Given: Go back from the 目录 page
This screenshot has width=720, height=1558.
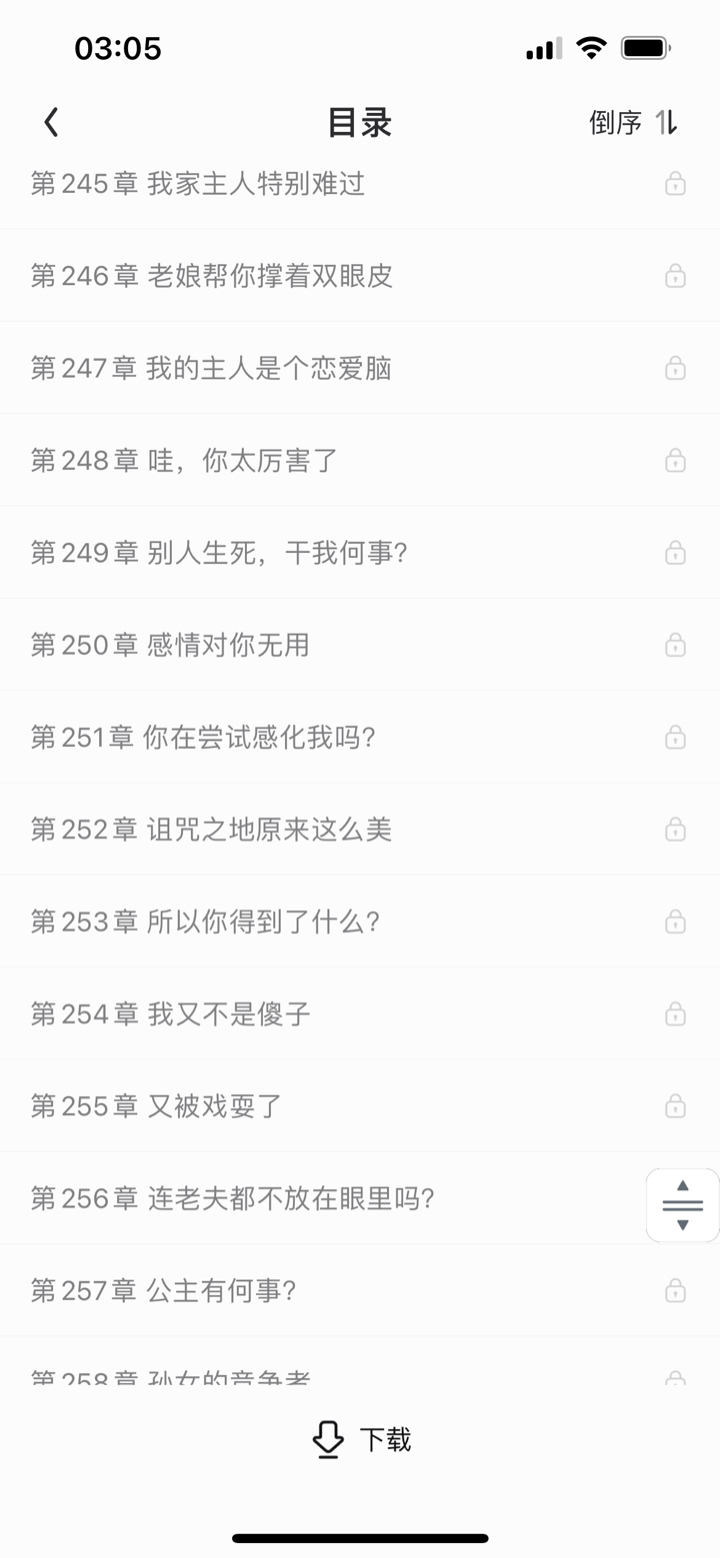Looking at the screenshot, I should (52, 123).
